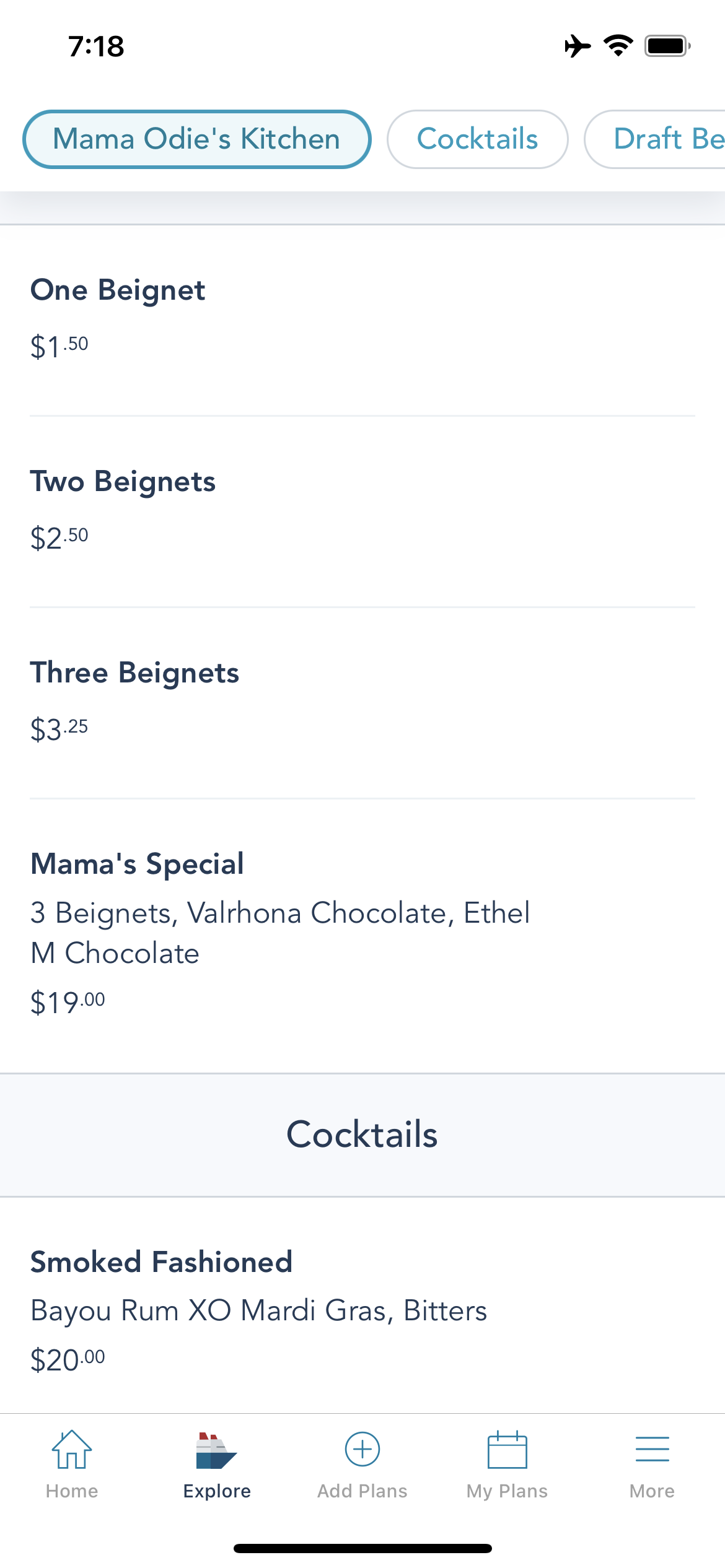Screen dimensions: 725x1568
Task: Open the More menu tab
Action: [x=652, y=1465]
